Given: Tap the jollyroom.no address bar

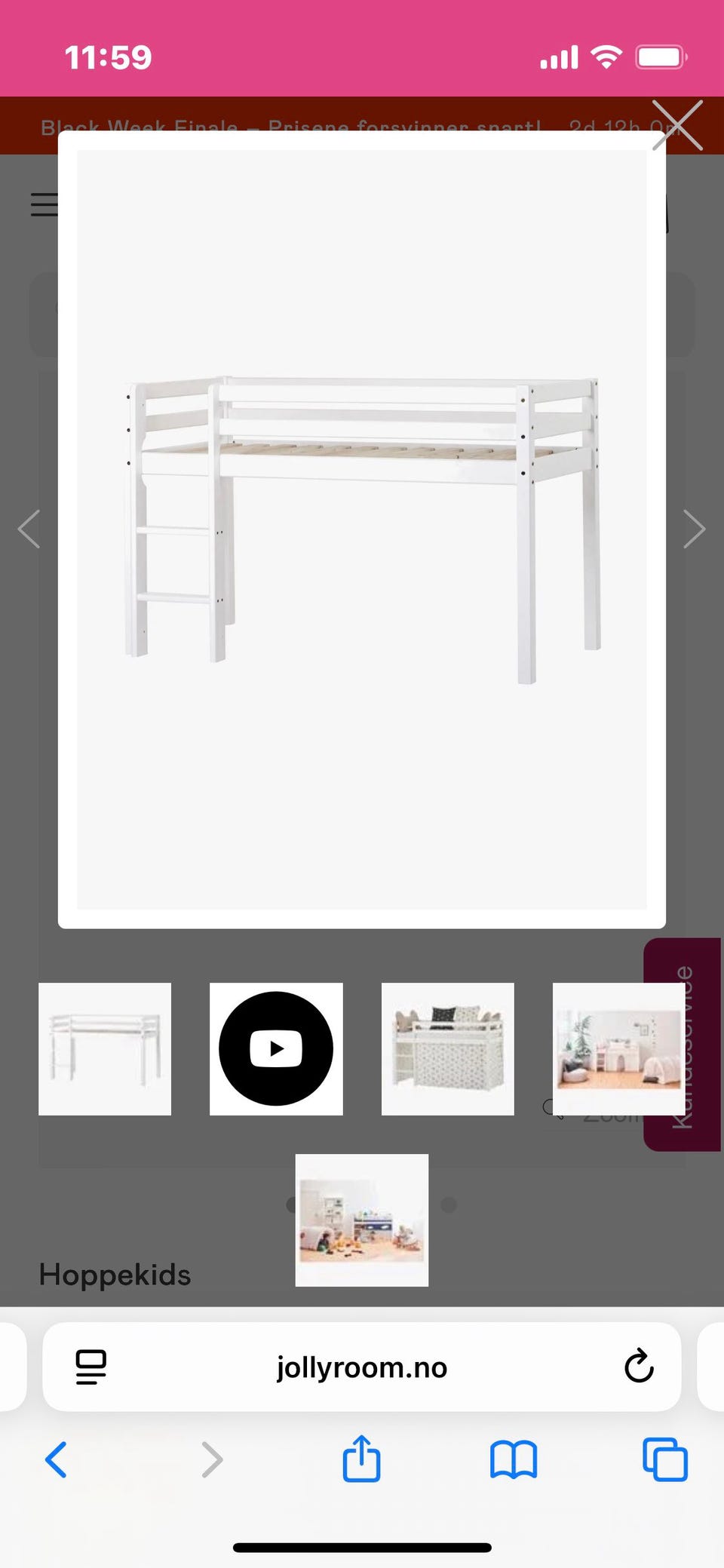Looking at the screenshot, I should click(x=362, y=1367).
